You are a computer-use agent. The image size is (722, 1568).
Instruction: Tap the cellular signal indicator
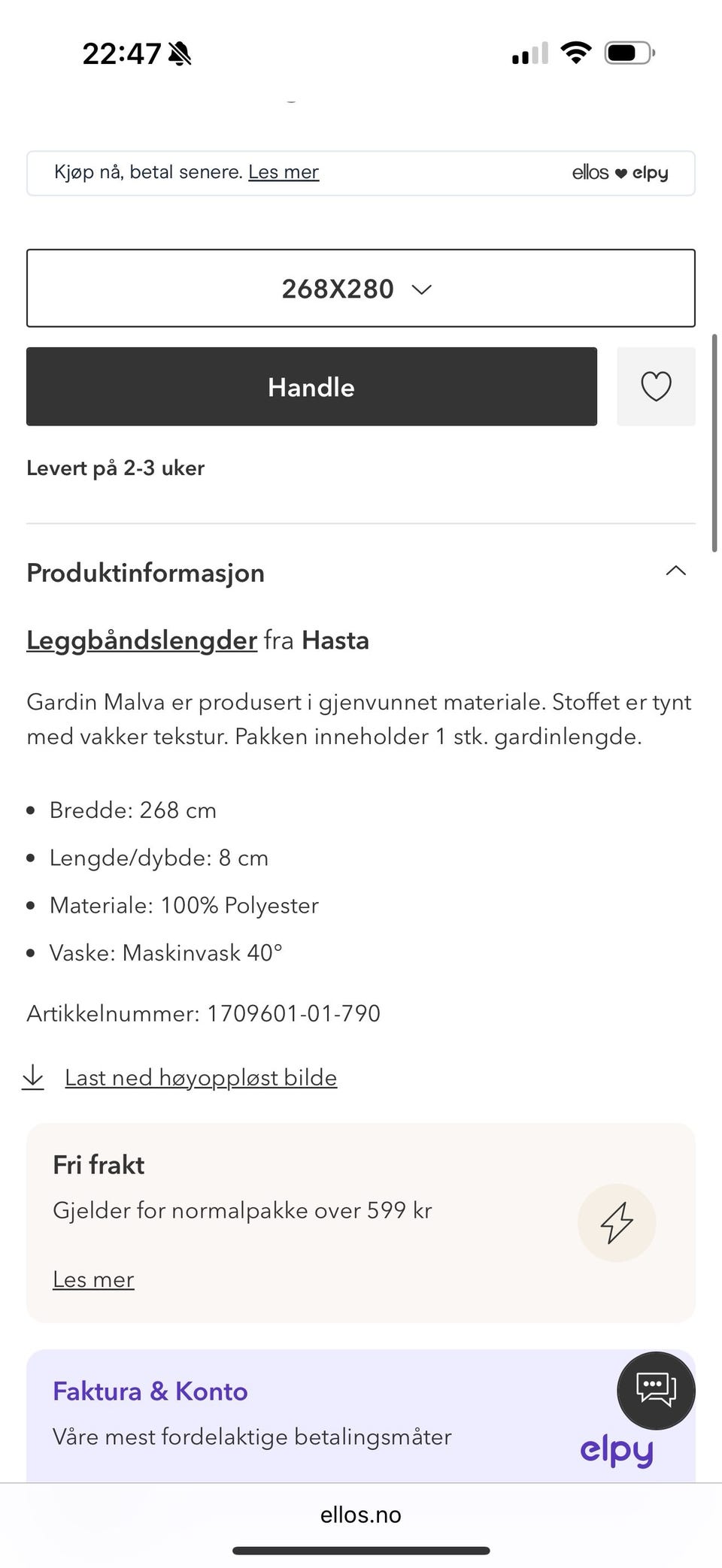point(527,52)
